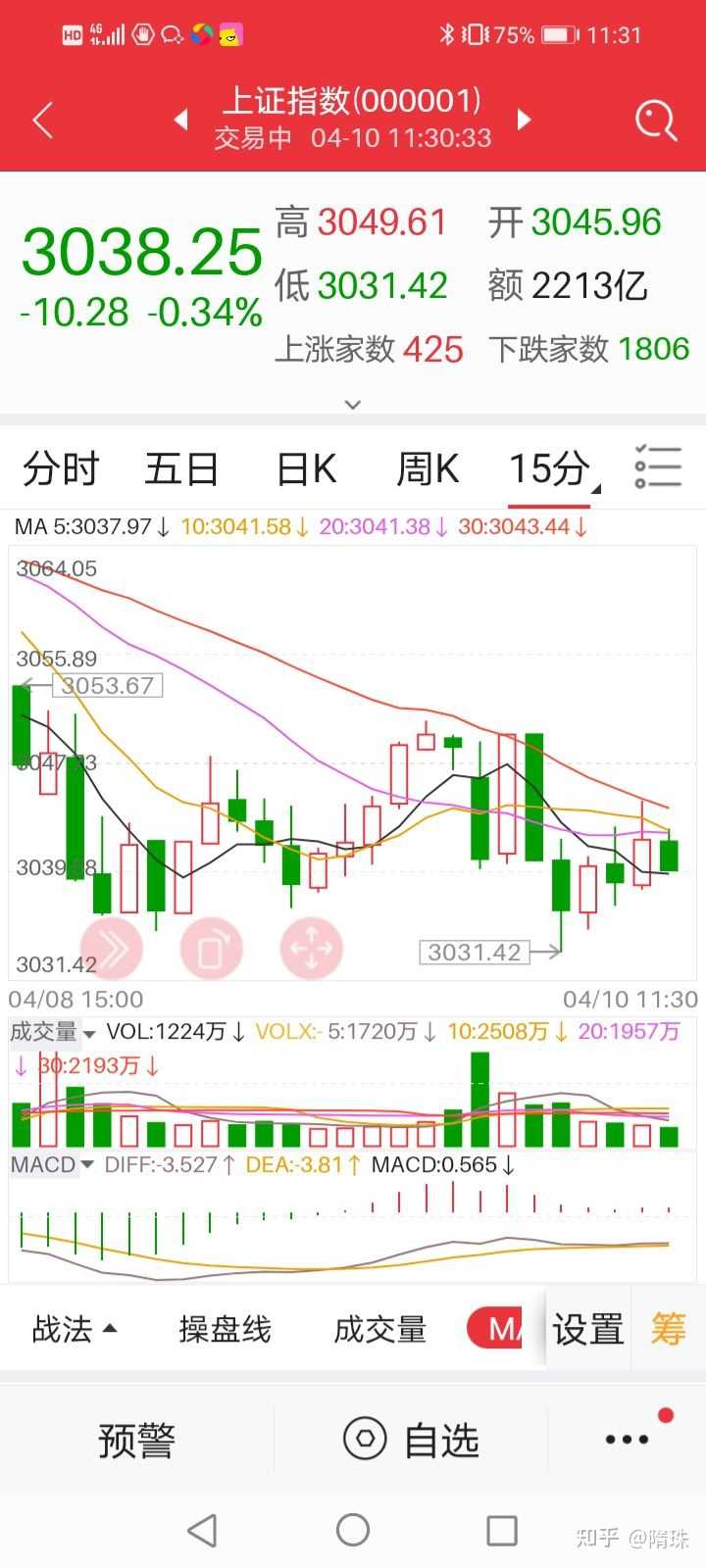Select the 操盘线 indicator
This screenshot has height=1568, width=706.
[225, 1330]
